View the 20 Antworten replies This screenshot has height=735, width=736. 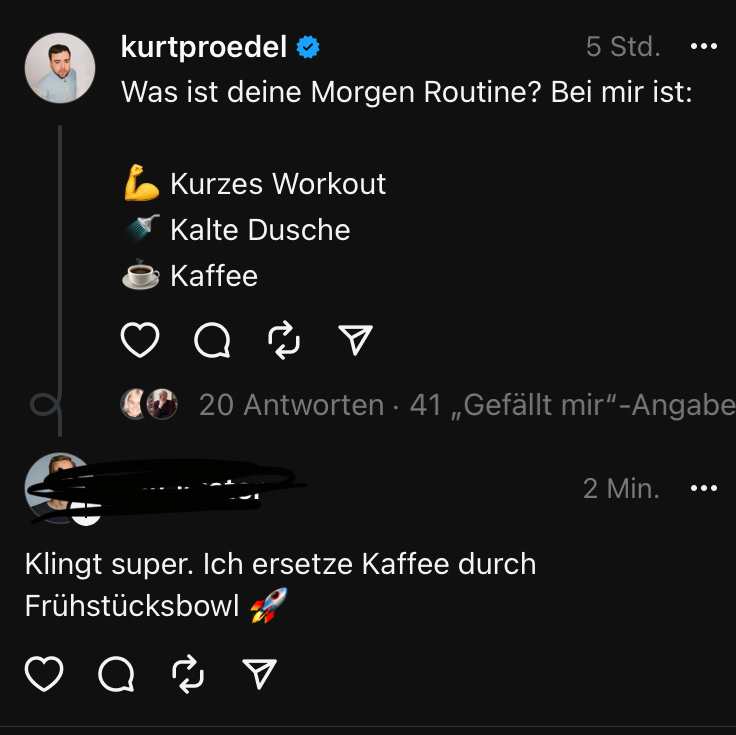(x=291, y=405)
